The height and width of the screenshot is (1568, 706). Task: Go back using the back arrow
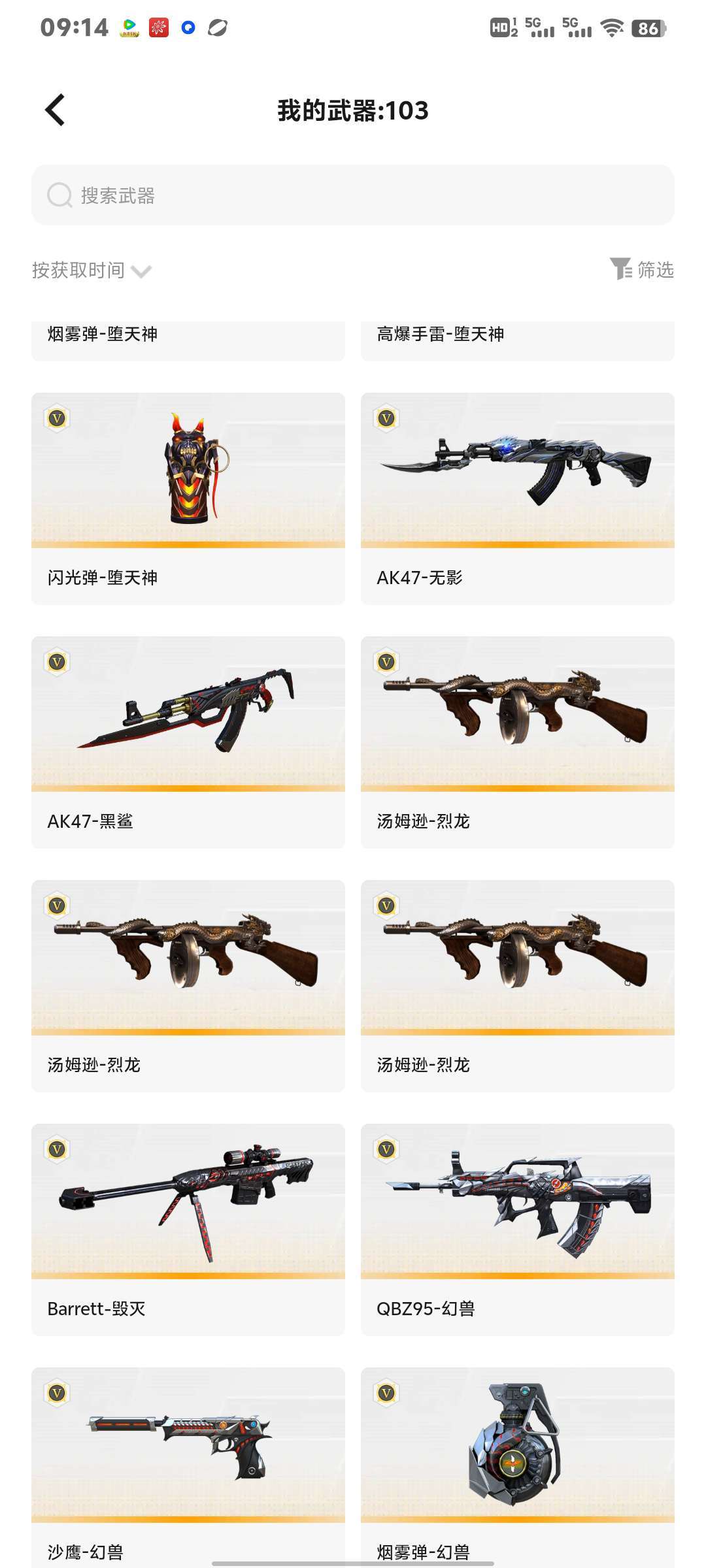click(x=56, y=110)
